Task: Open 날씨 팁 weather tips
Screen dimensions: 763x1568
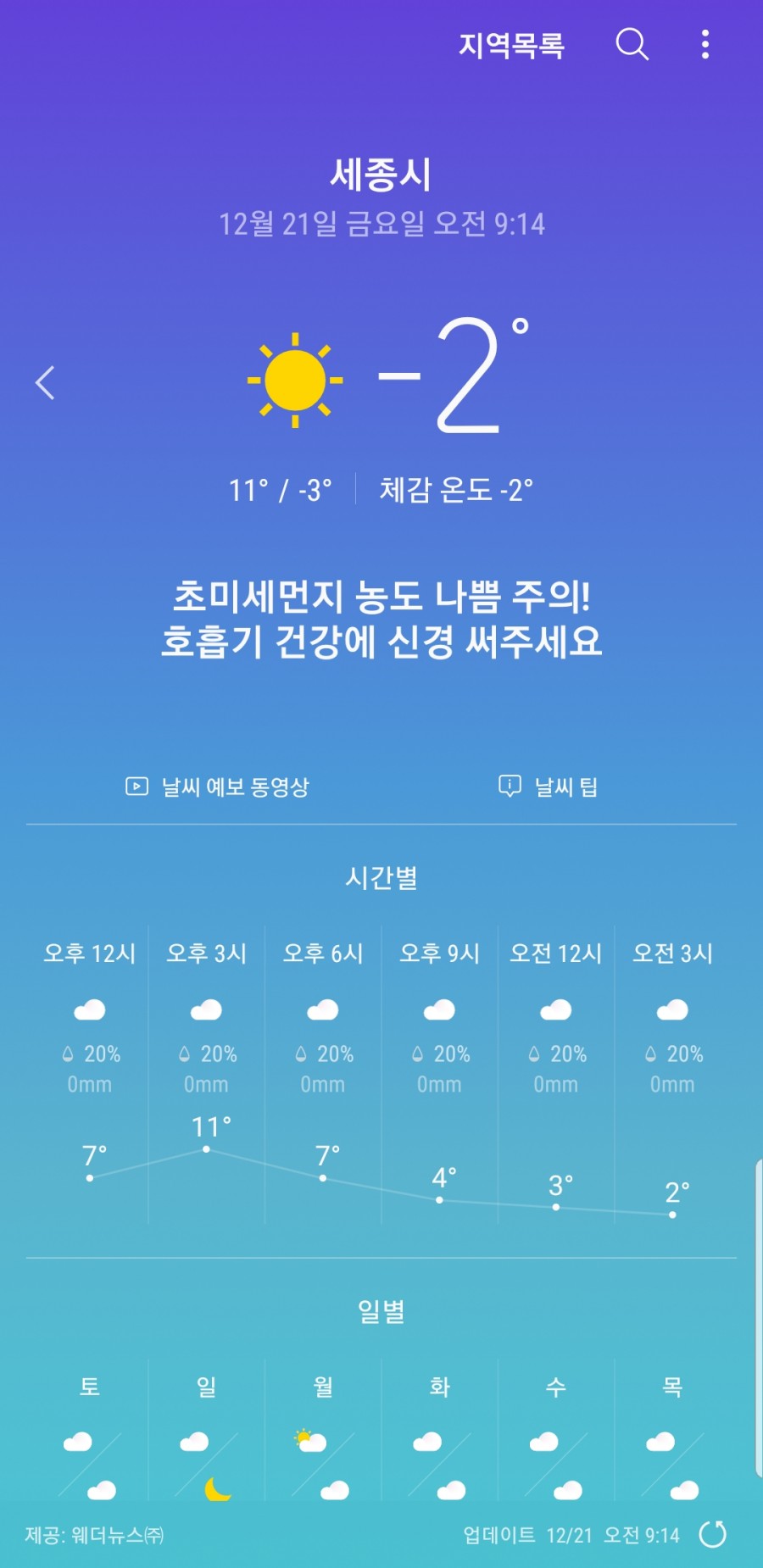Action: coord(548,787)
